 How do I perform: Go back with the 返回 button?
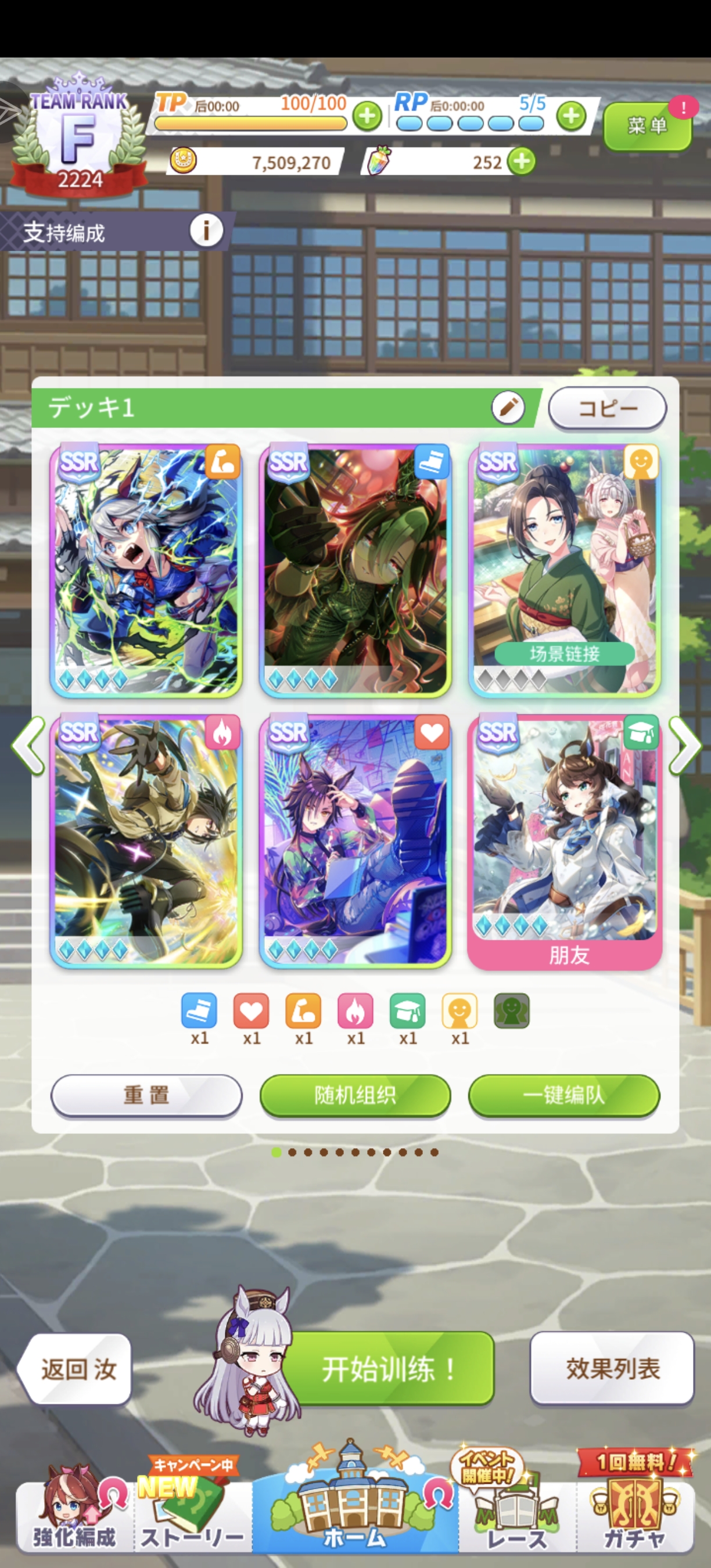pyautogui.click(x=76, y=1369)
